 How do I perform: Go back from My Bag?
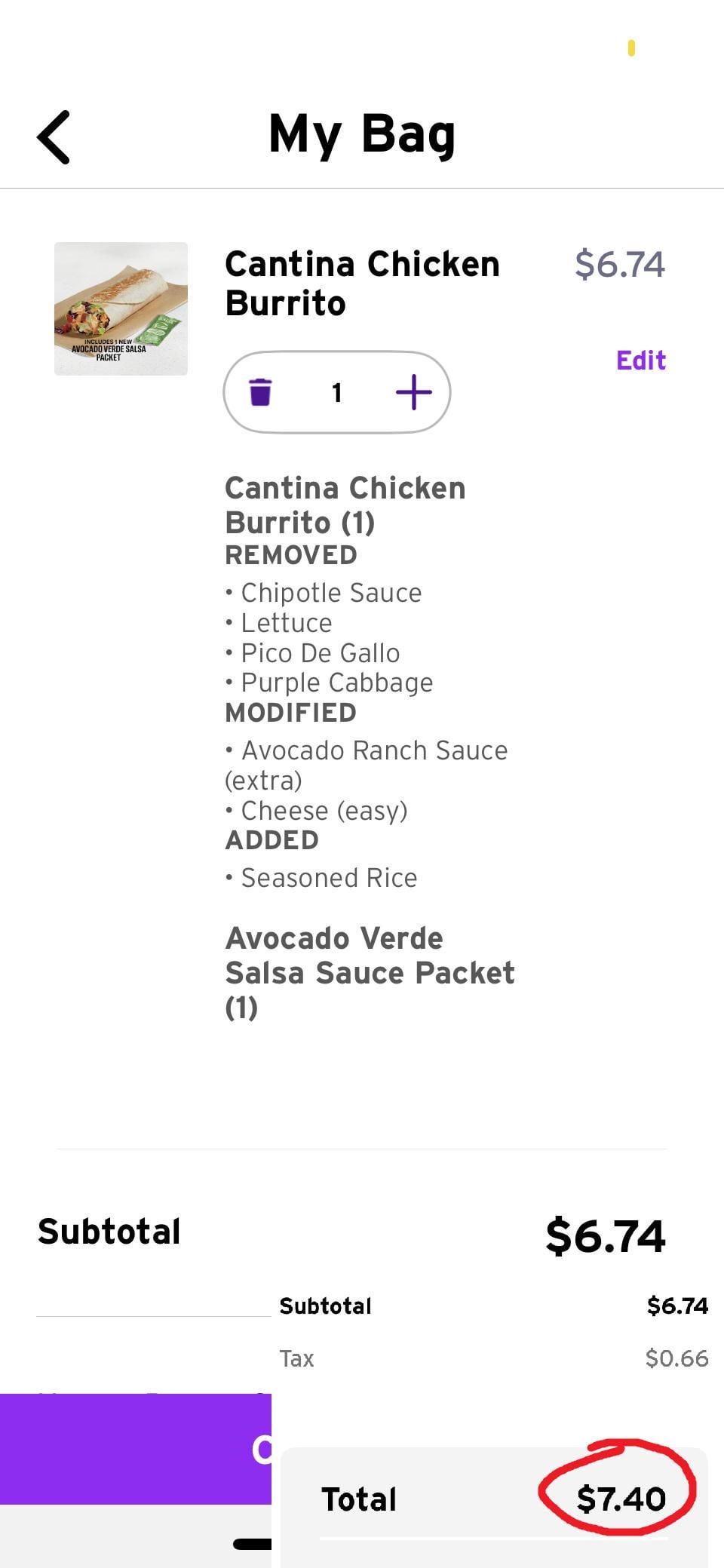(54, 137)
